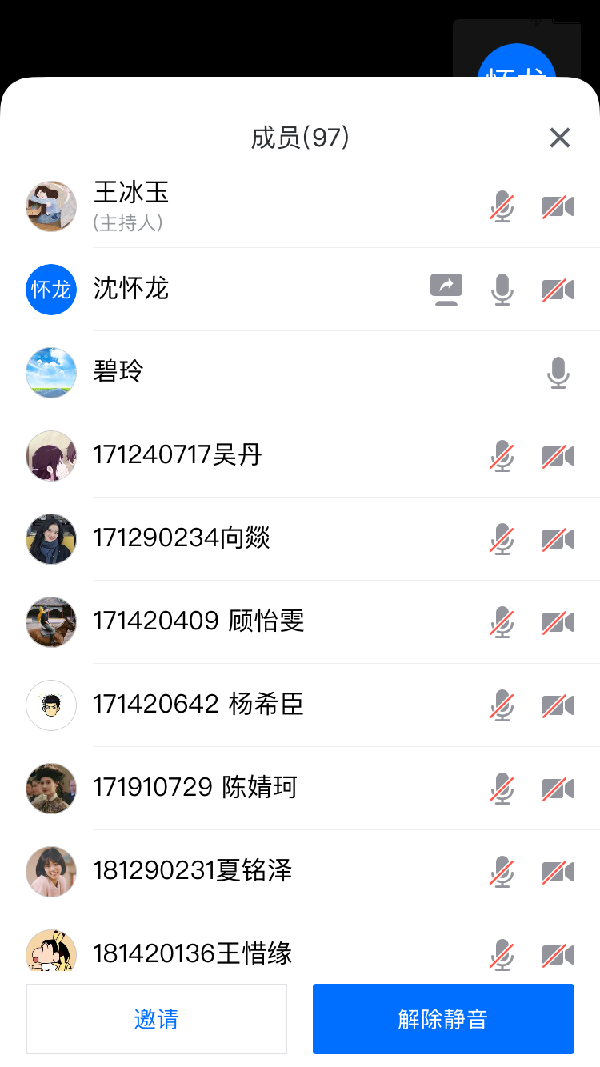600x1067 pixels.
Task: Tap the muted mic icon for 181290231夏铭泽
Action: click(x=502, y=871)
